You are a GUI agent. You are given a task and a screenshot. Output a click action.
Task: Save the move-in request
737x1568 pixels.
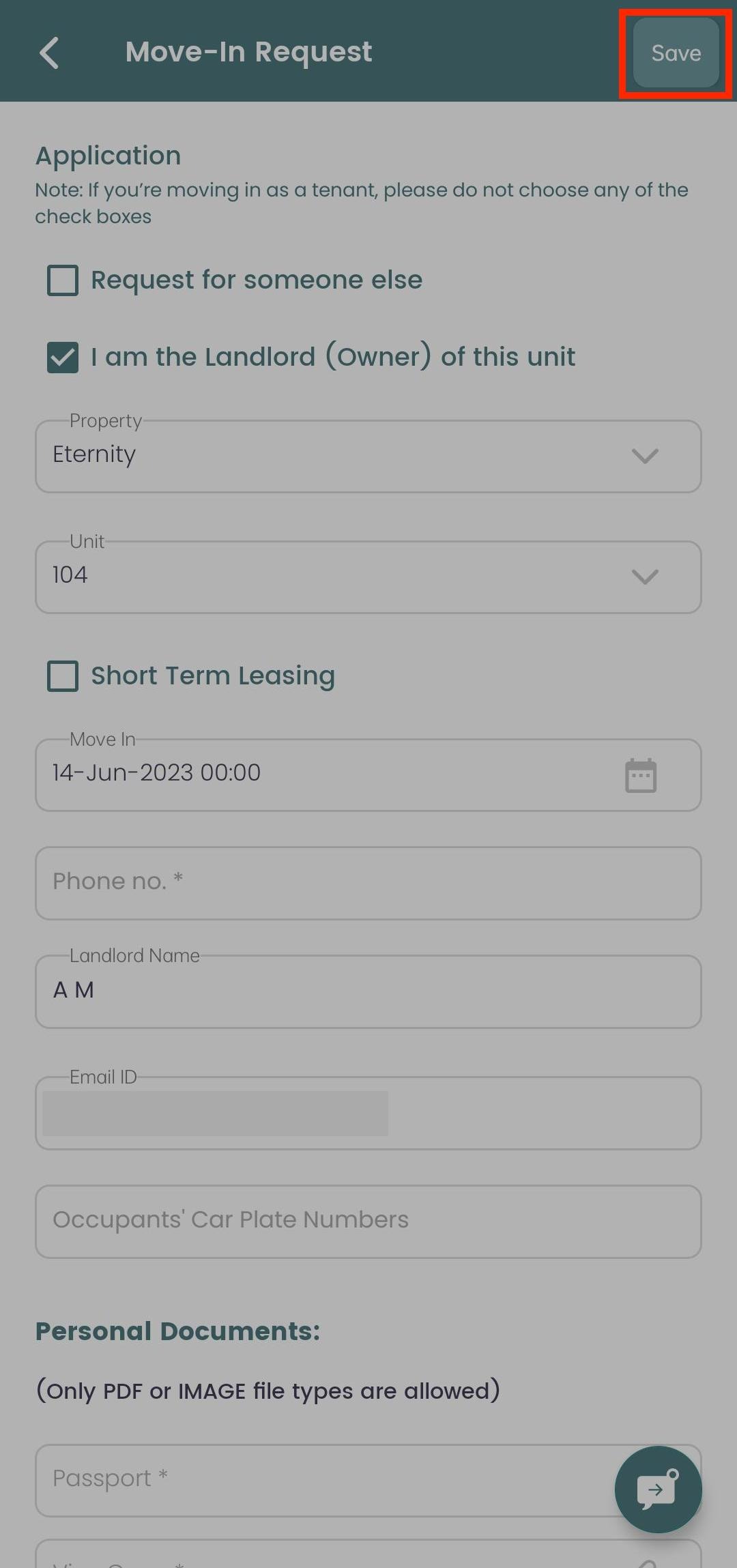676,53
